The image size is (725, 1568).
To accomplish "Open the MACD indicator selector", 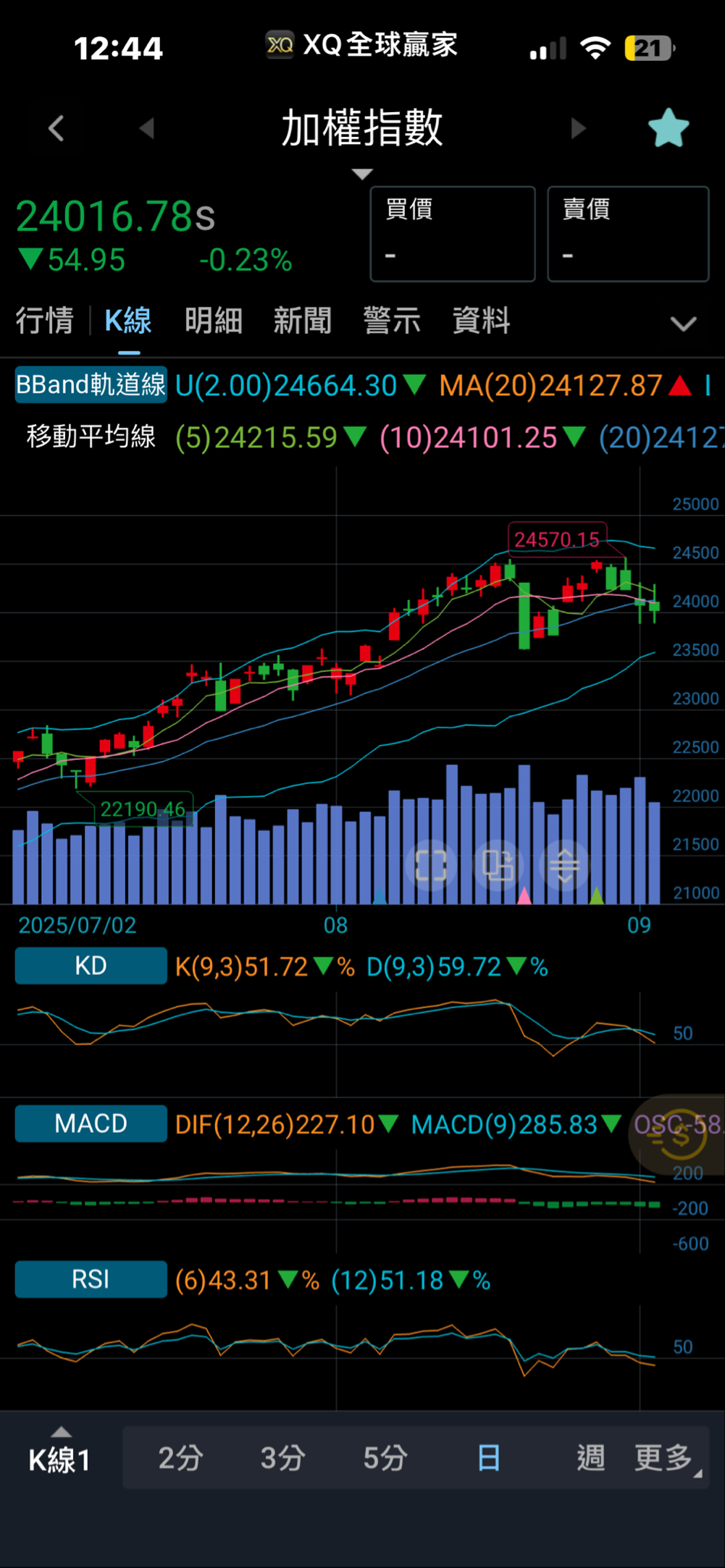I will (91, 1124).
